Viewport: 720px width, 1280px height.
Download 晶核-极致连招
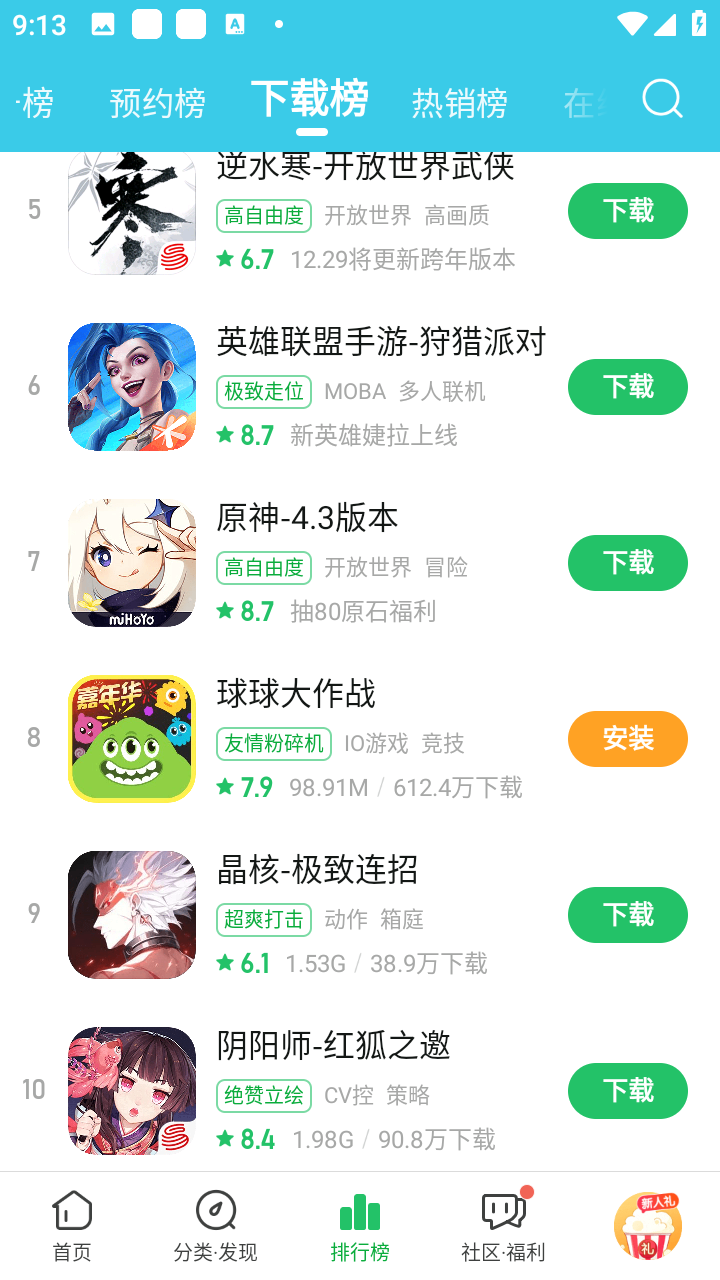(627, 915)
